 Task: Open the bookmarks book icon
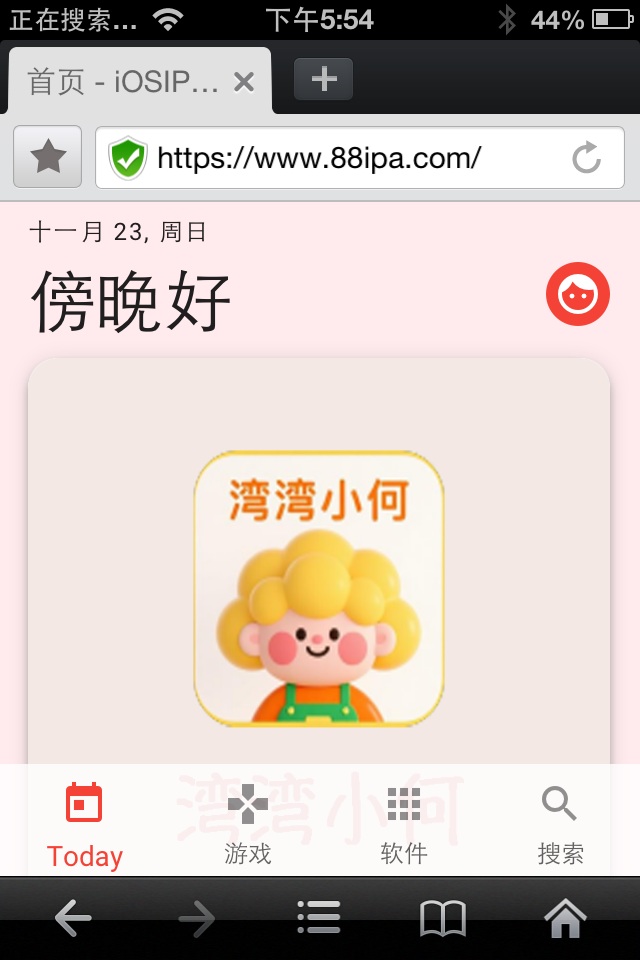pos(442,918)
